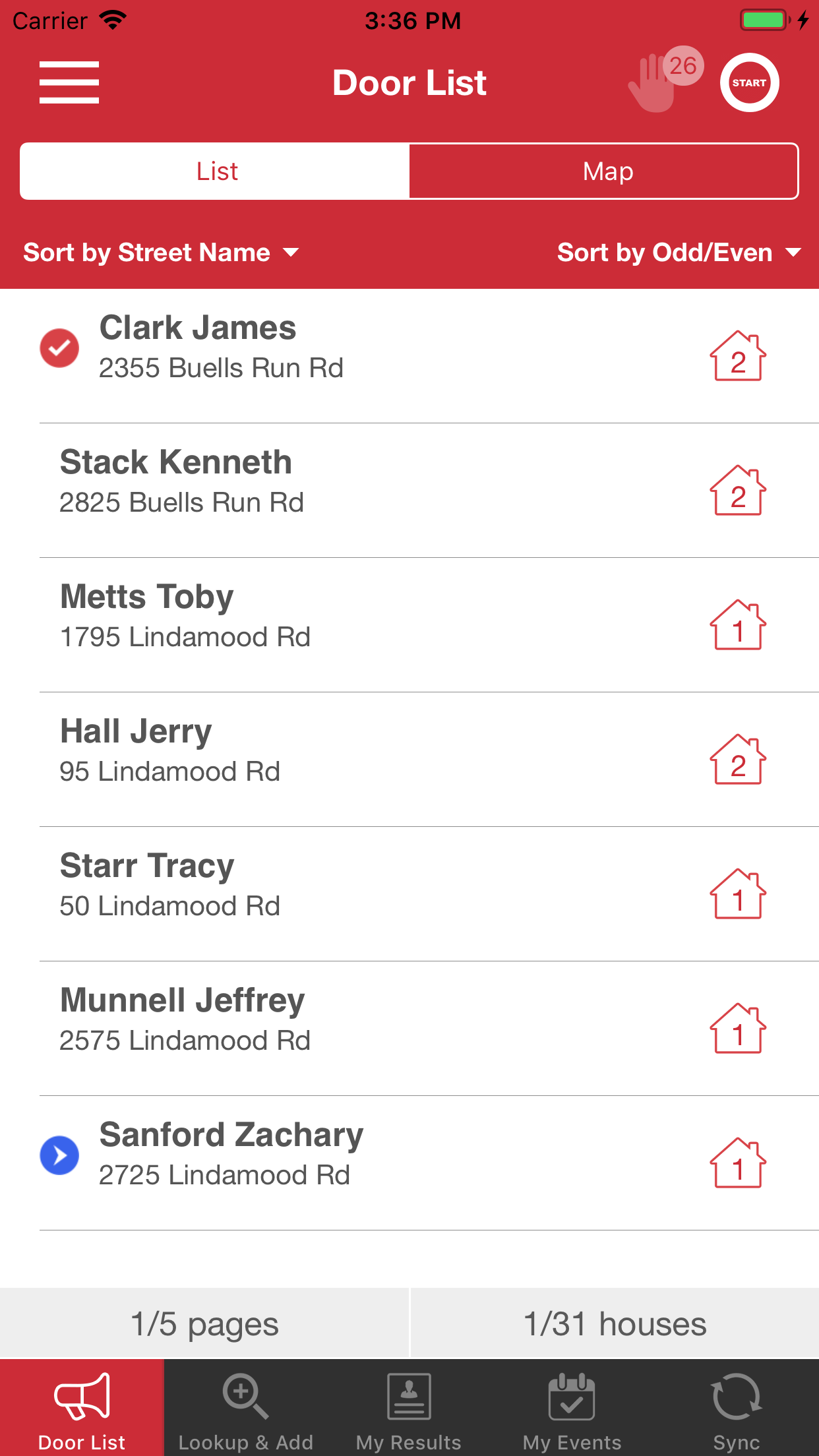Open the hamburger menu

click(69, 82)
